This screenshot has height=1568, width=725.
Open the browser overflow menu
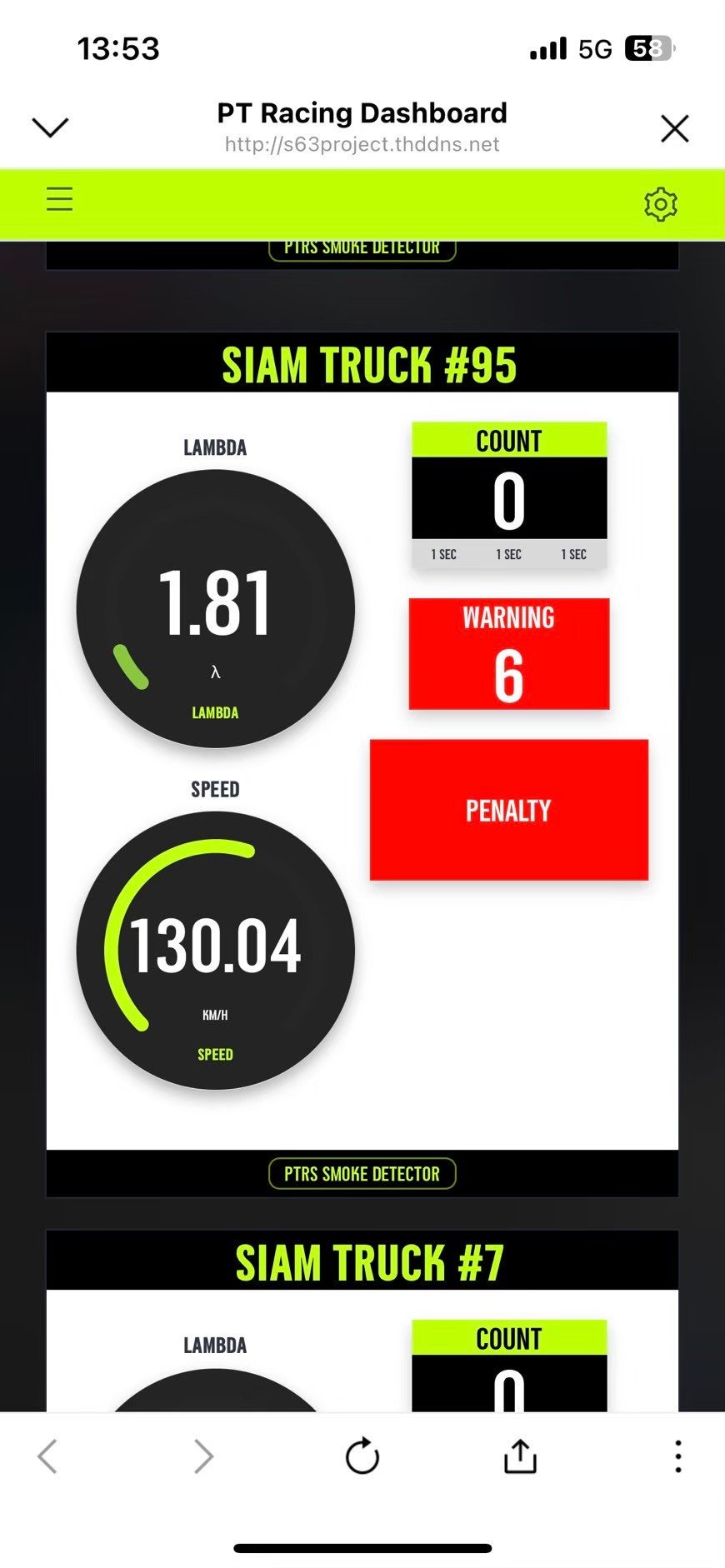(678, 1456)
